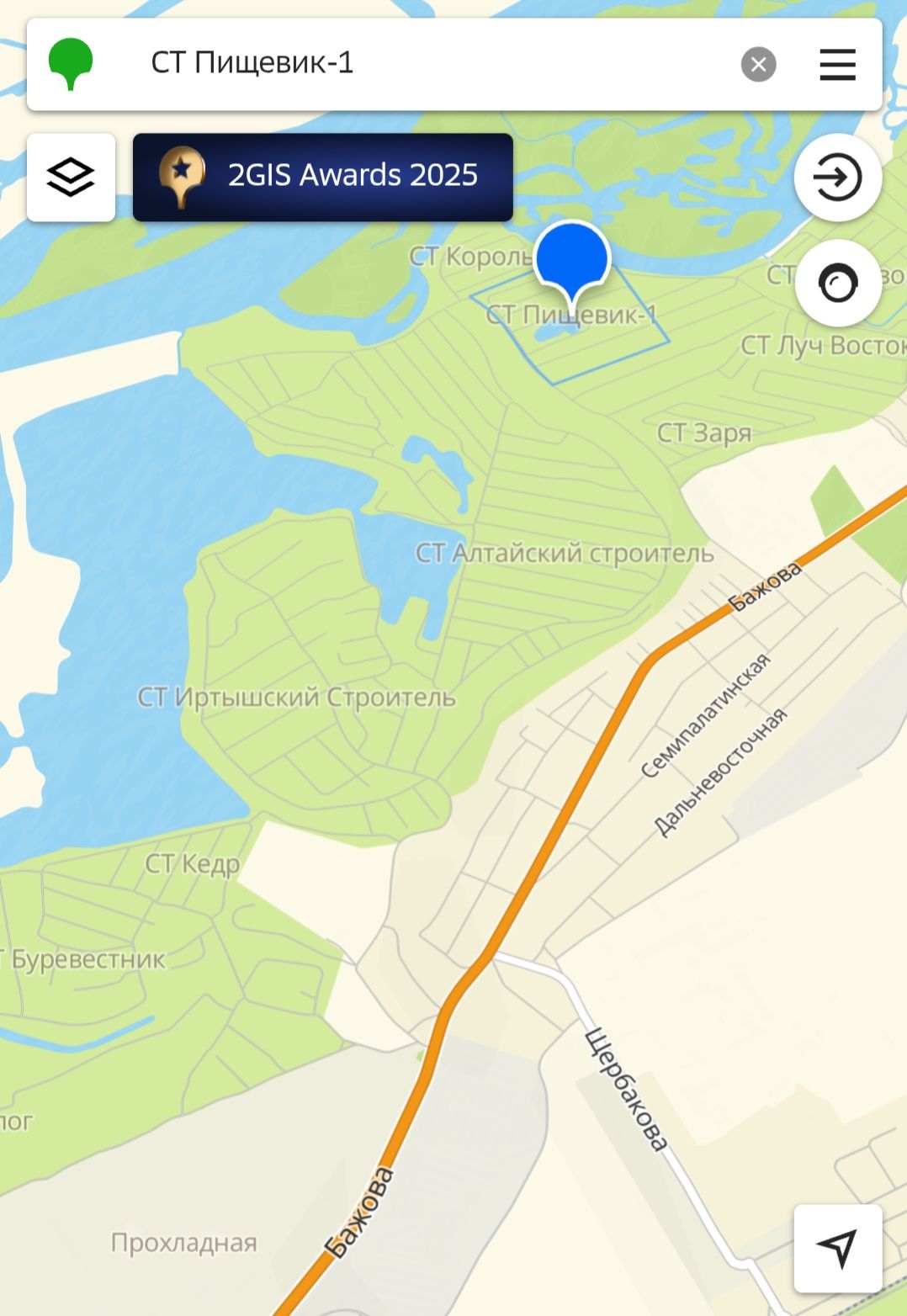Open the map layers selector
The width and height of the screenshot is (907, 1316).
[x=71, y=178]
